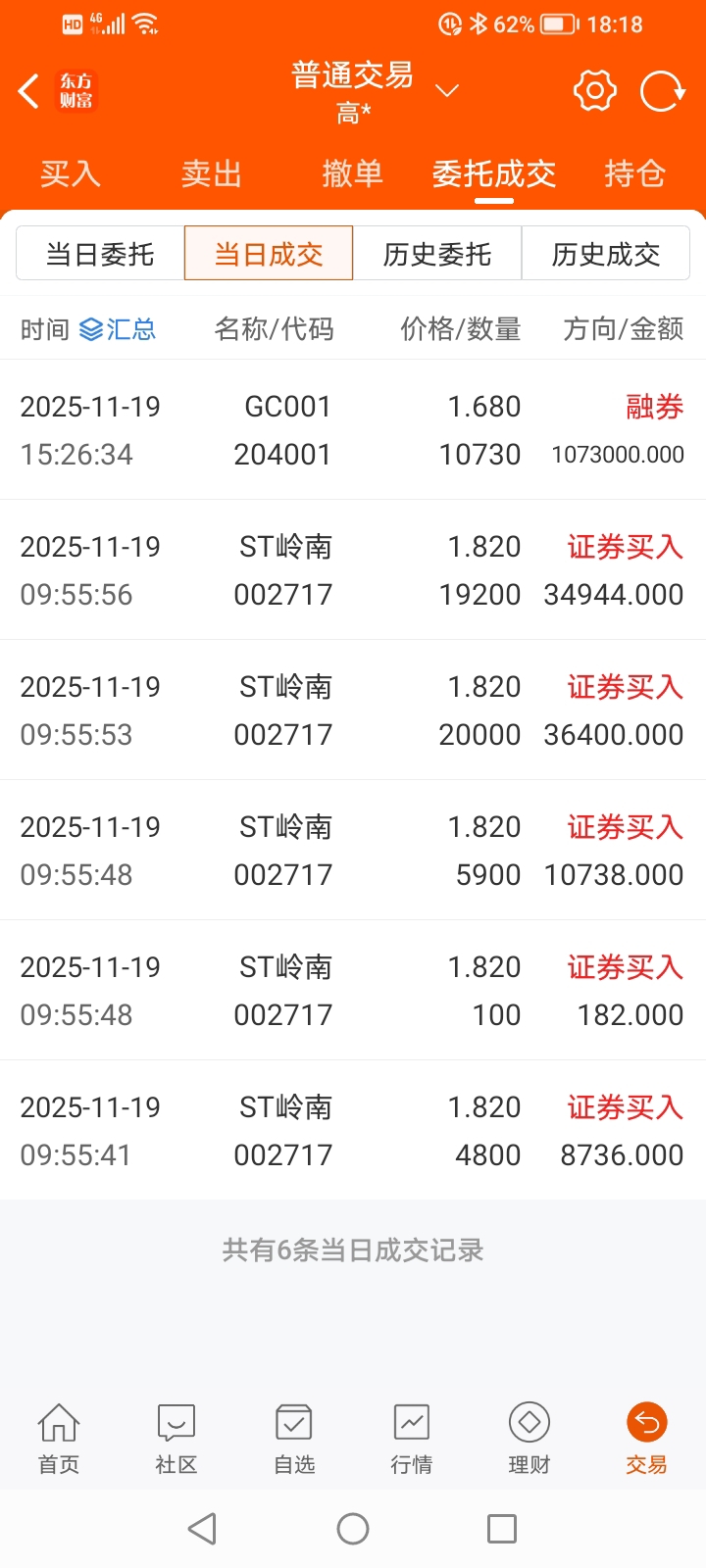Open the settings gear icon
The image size is (706, 1568).
tap(594, 91)
